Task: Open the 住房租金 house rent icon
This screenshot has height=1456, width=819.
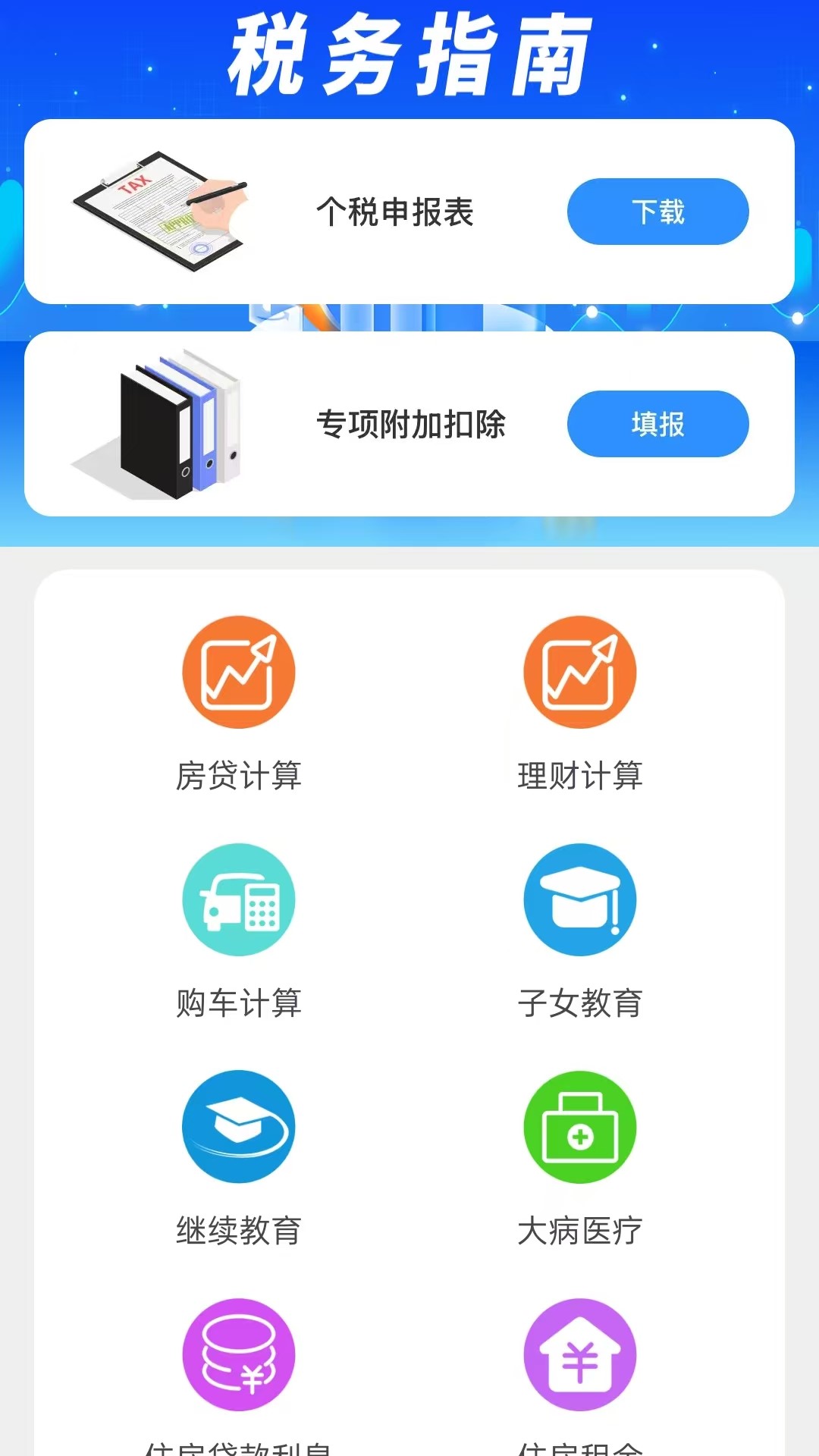Action: click(580, 1354)
